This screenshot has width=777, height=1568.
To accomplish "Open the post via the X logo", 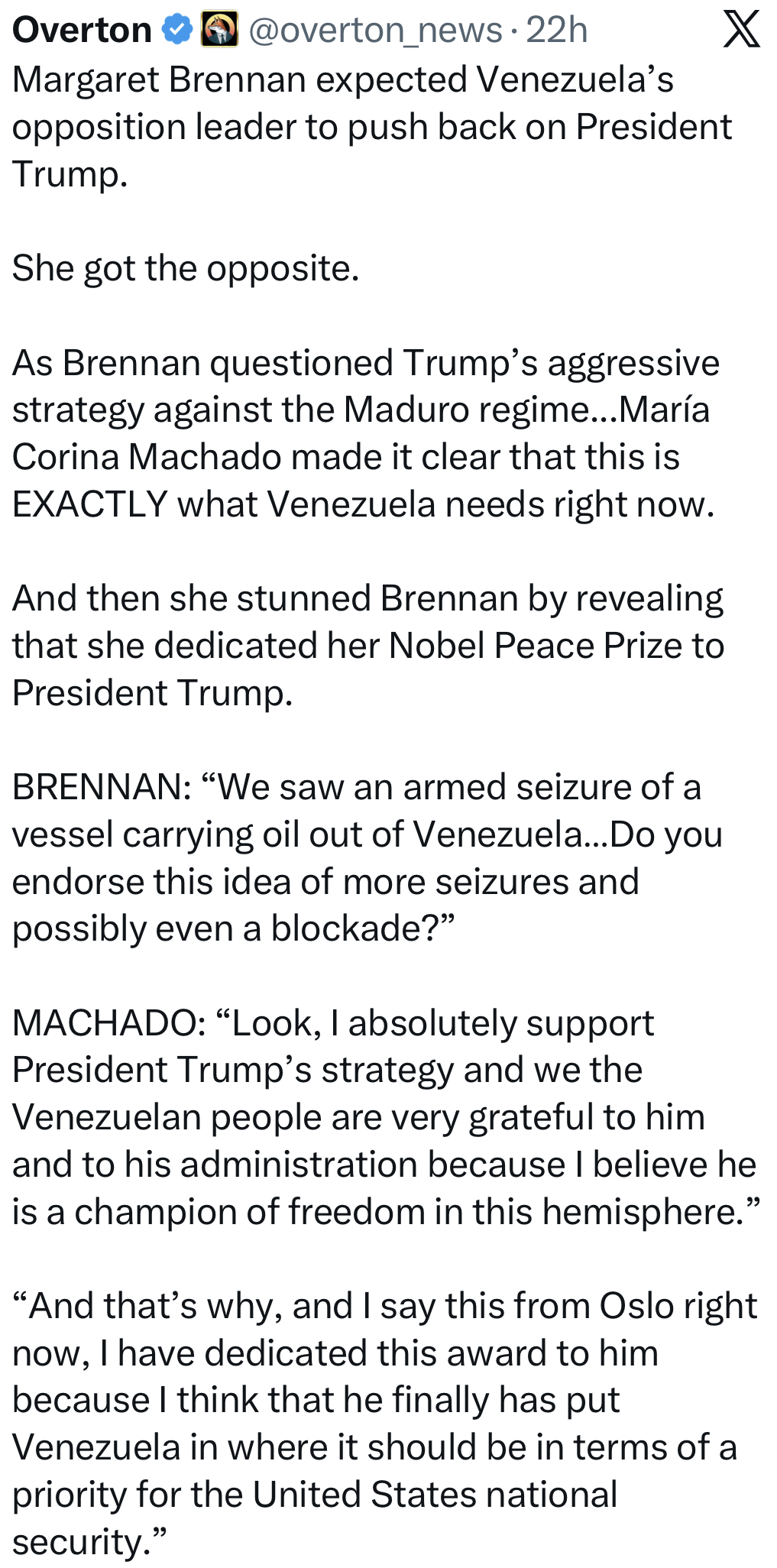I will pos(740,31).
